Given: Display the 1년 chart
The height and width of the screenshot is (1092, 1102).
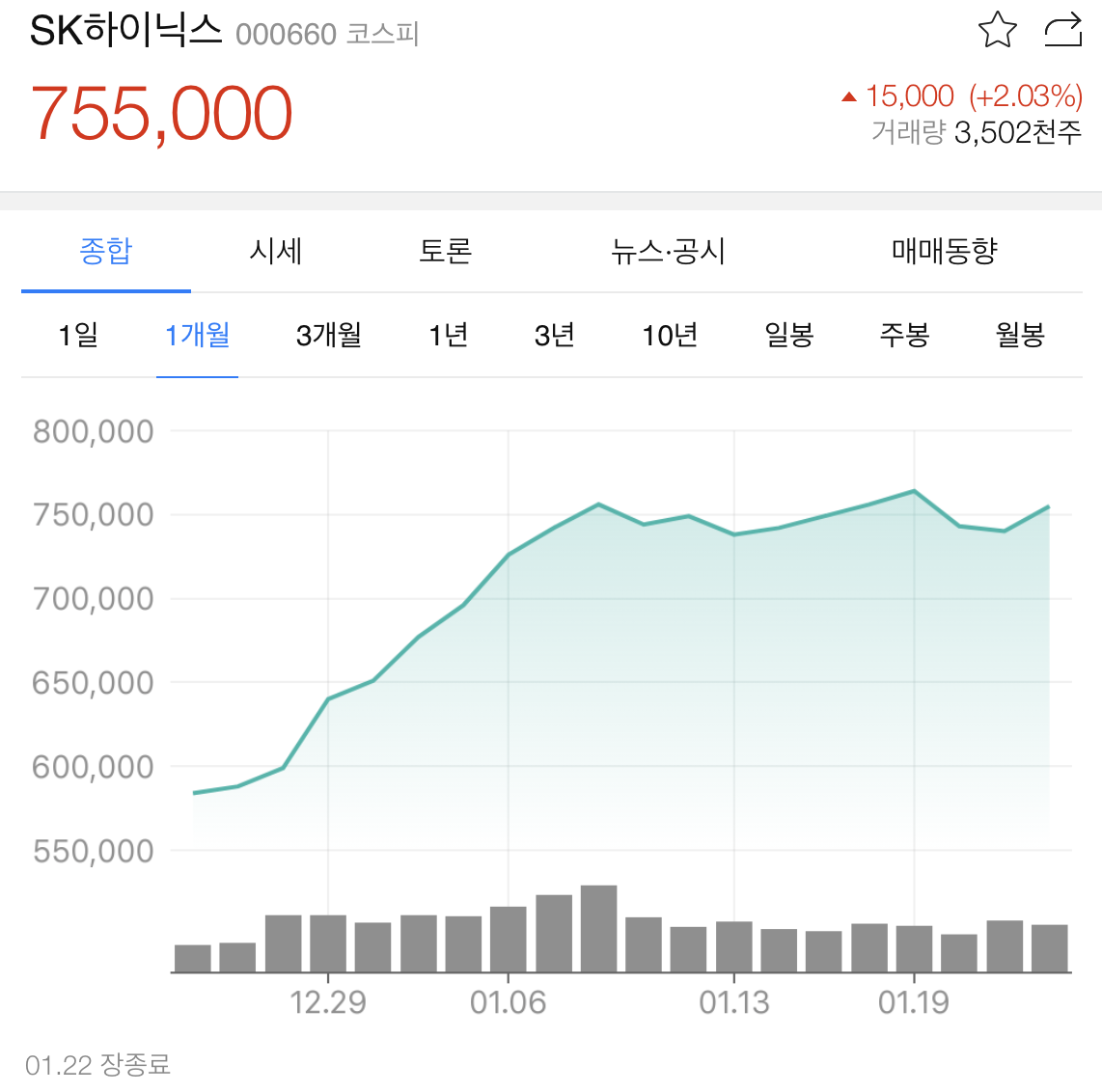Looking at the screenshot, I should point(449,336).
